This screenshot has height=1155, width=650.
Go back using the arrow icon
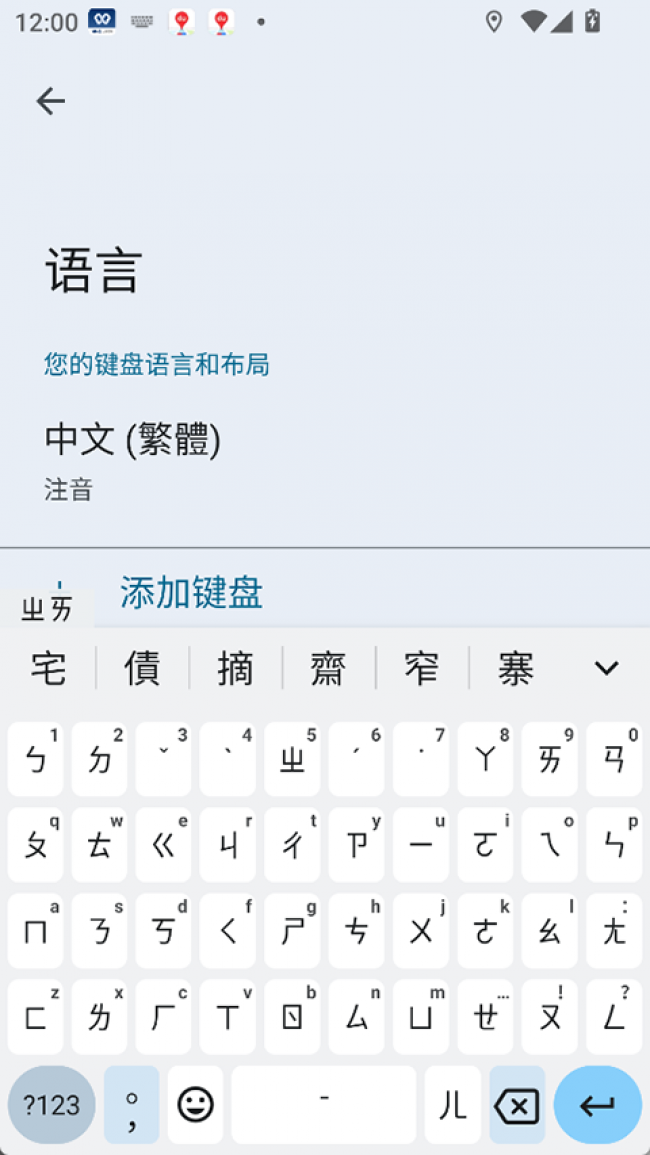point(50,100)
